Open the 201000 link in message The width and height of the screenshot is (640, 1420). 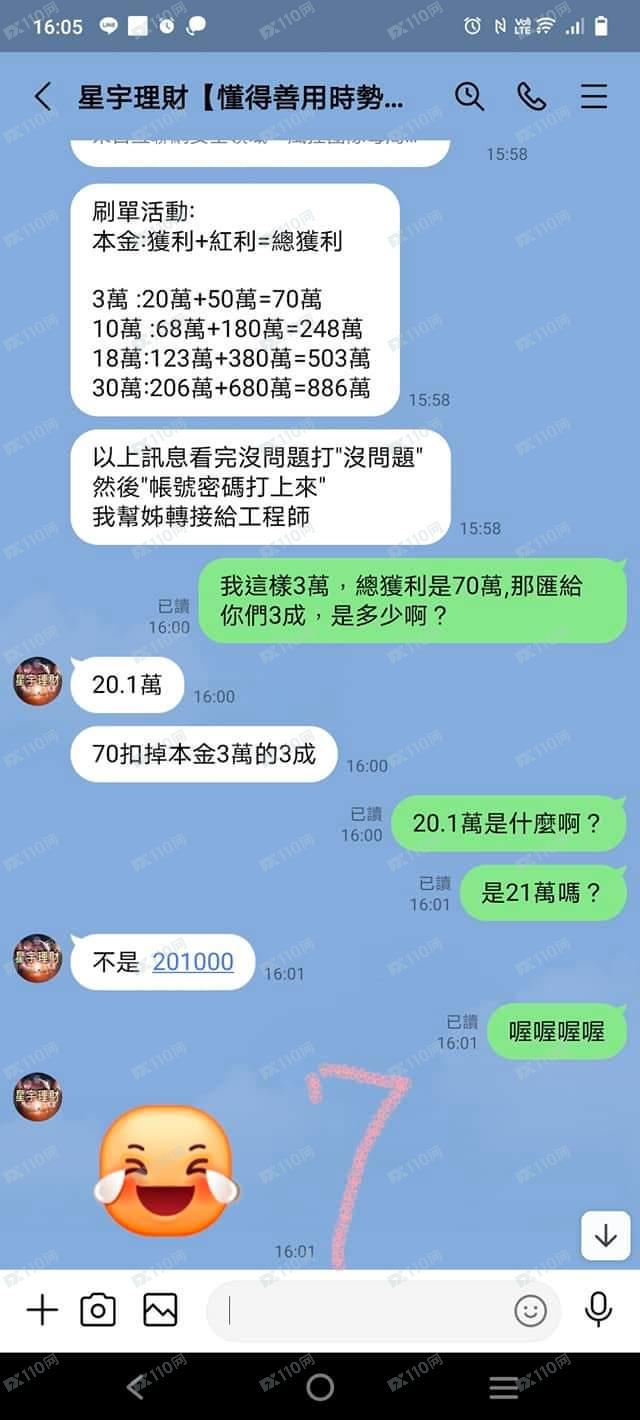pos(193,962)
